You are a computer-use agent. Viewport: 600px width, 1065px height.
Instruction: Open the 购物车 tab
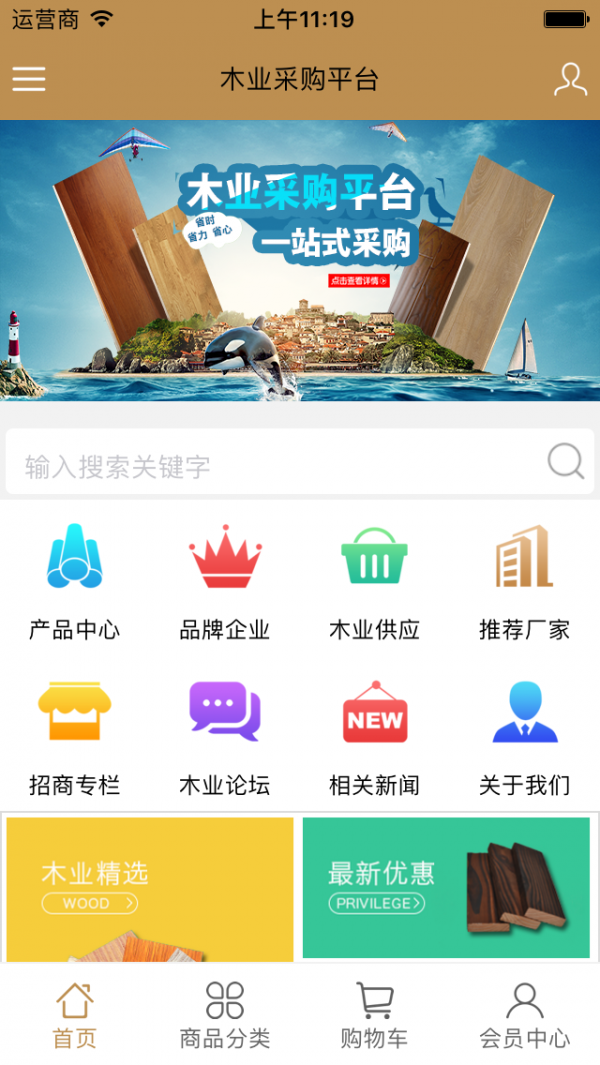tap(375, 1015)
